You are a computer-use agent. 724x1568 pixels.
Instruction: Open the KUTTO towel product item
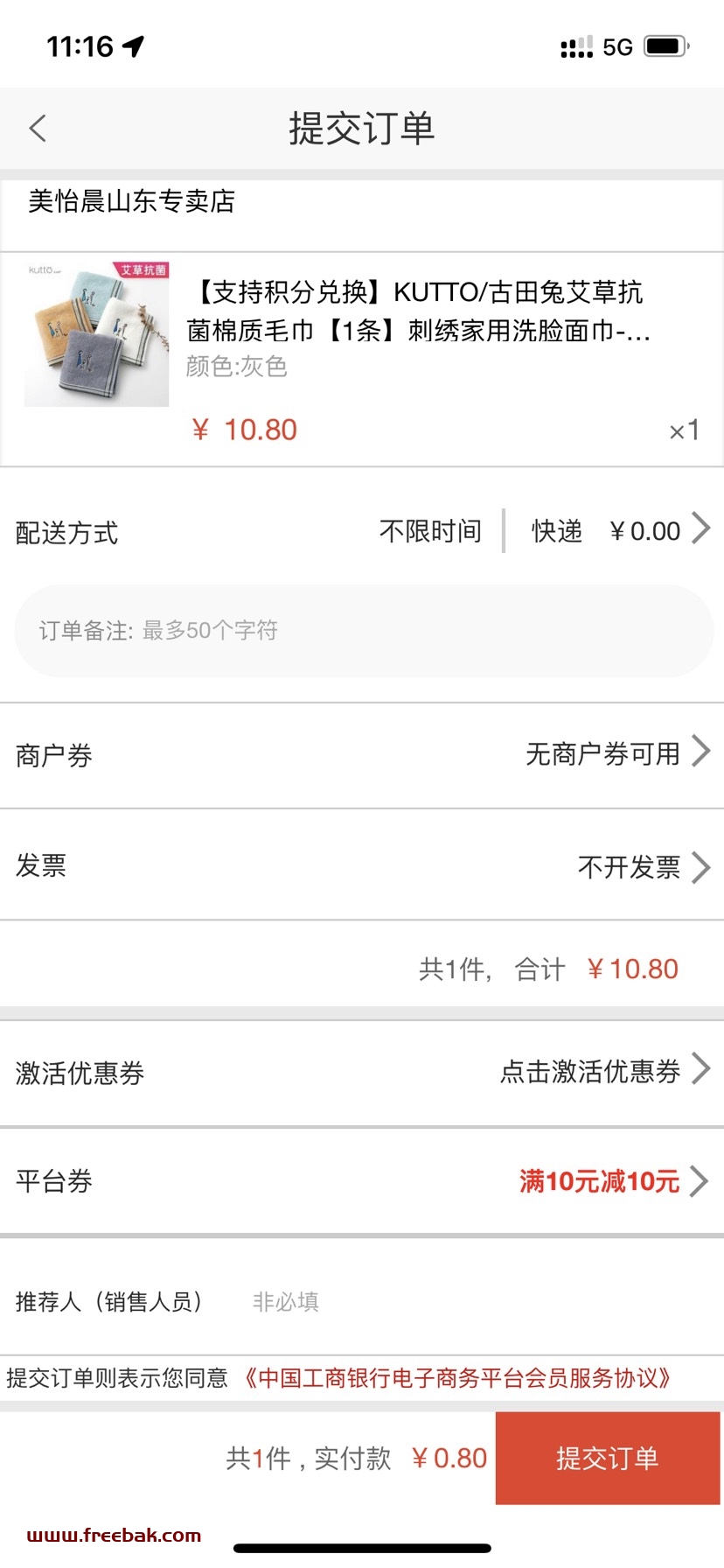click(x=362, y=360)
